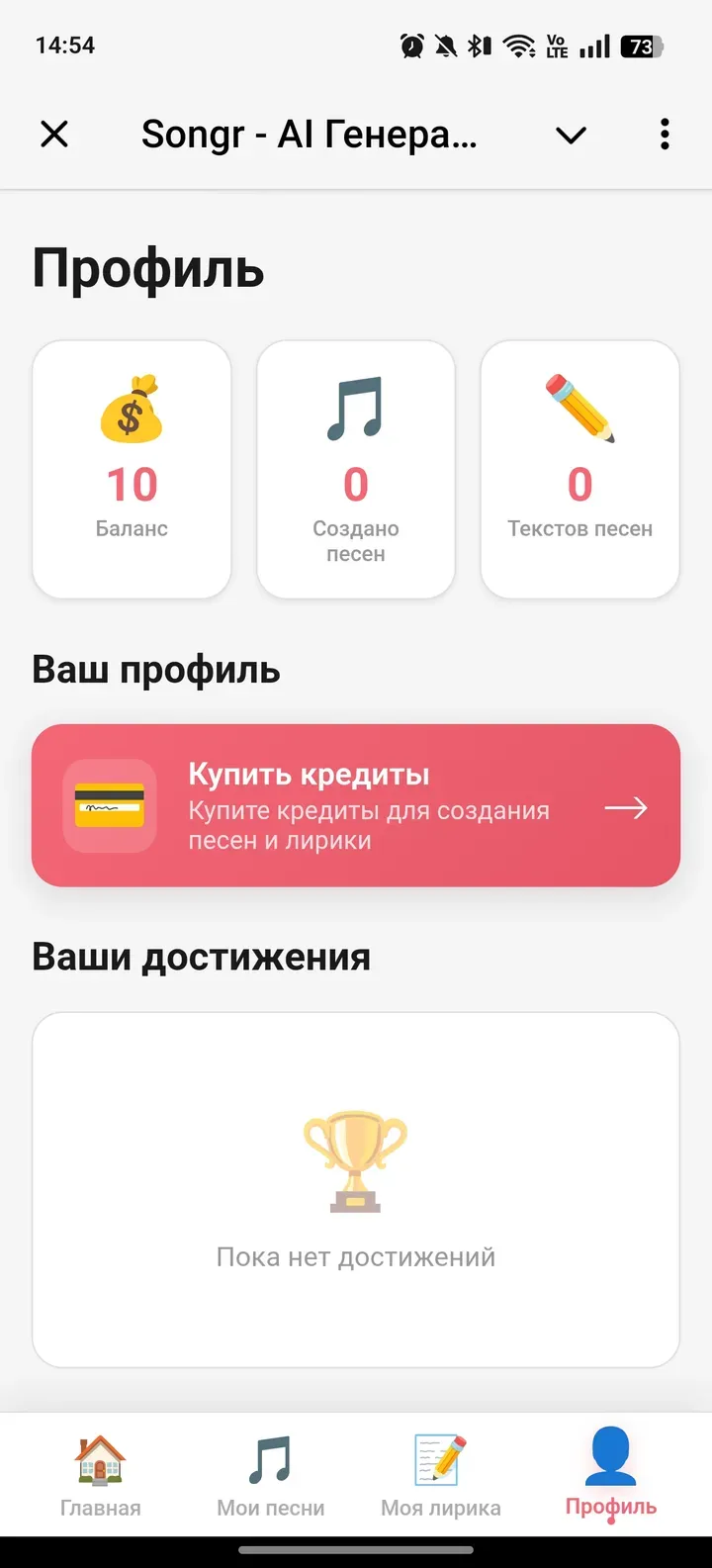Screen dimensions: 712x1568
Task: Open the Купить кредиты banner
Action: click(x=356, y=805)
